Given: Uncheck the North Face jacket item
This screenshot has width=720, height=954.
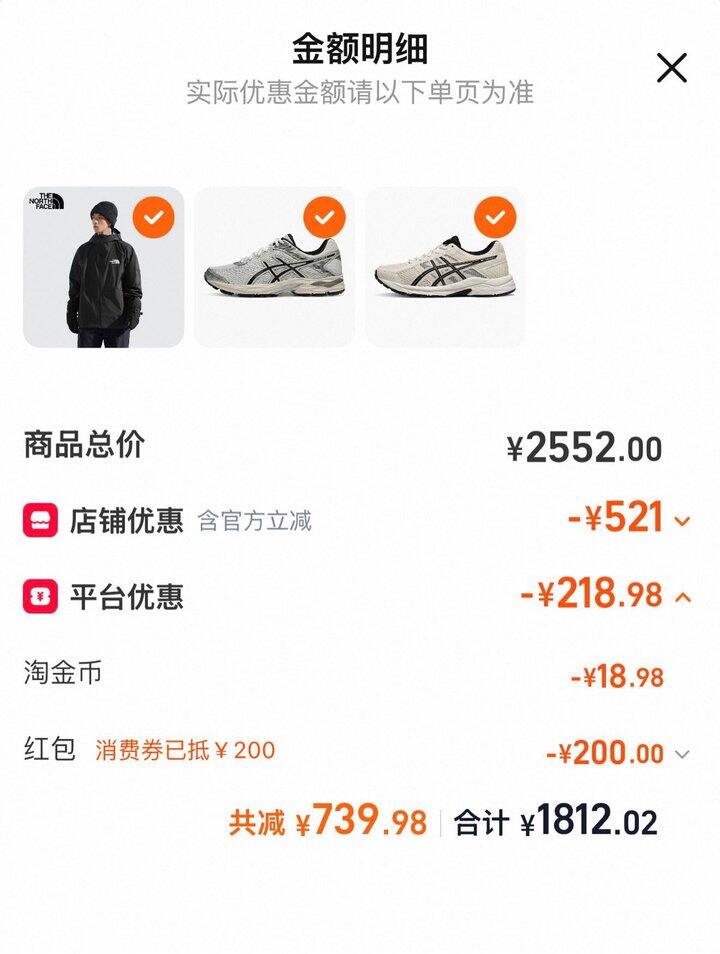Looking at the screenshot, I should click(154, 216).
